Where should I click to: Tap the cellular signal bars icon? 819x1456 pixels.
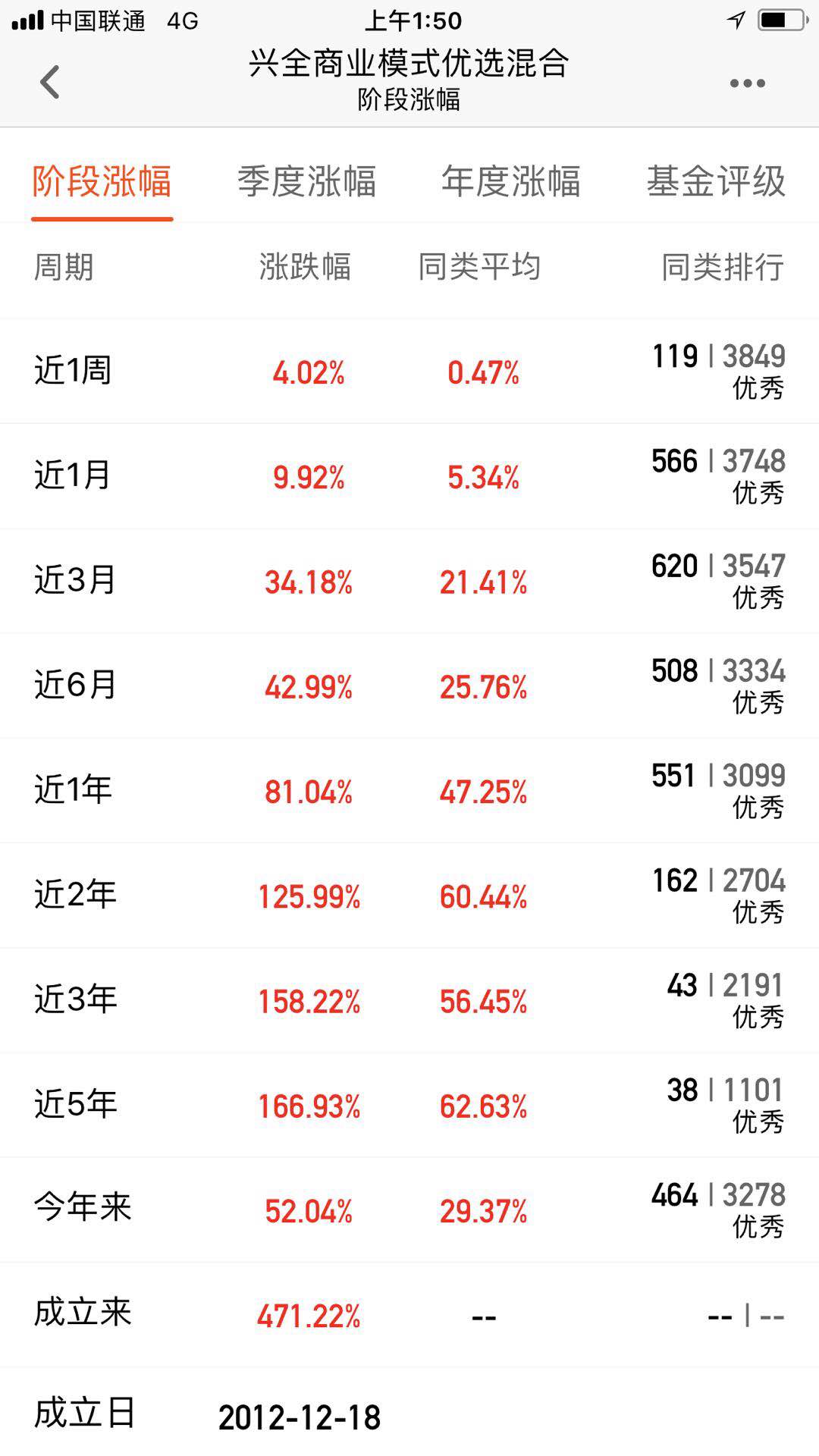point(25,20)
